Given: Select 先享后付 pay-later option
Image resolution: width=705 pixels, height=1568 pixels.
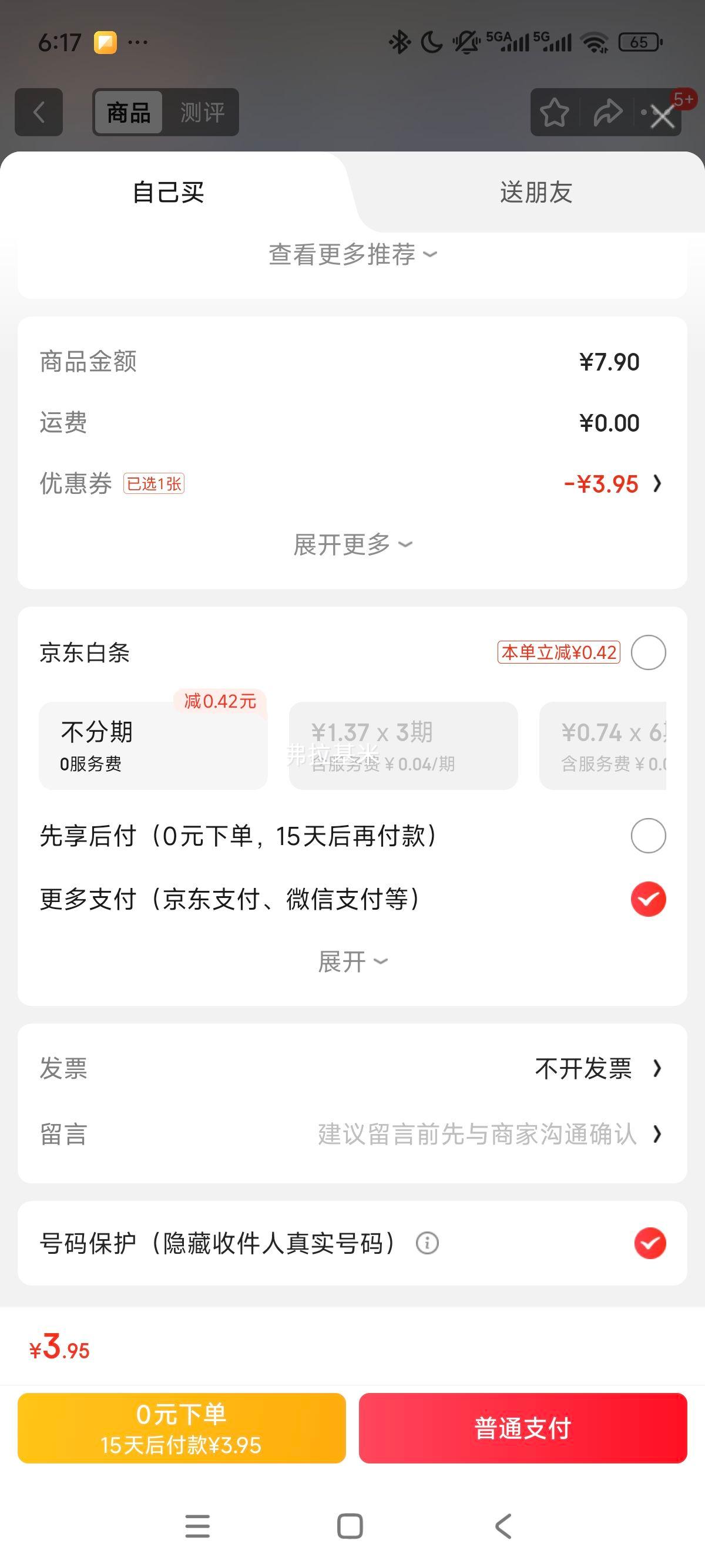Looking at the screenshot, I should pyautogui.click(x=649, y=836).
